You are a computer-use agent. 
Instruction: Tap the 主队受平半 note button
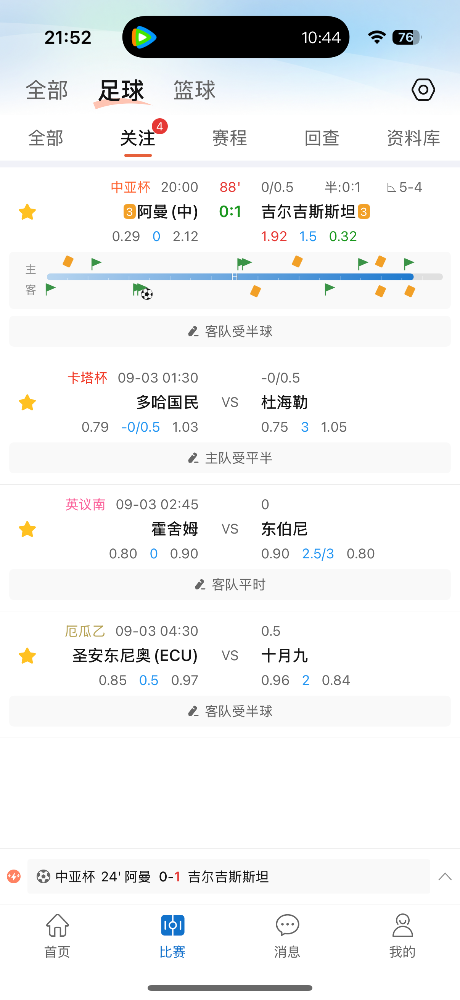tap(230, 458)
